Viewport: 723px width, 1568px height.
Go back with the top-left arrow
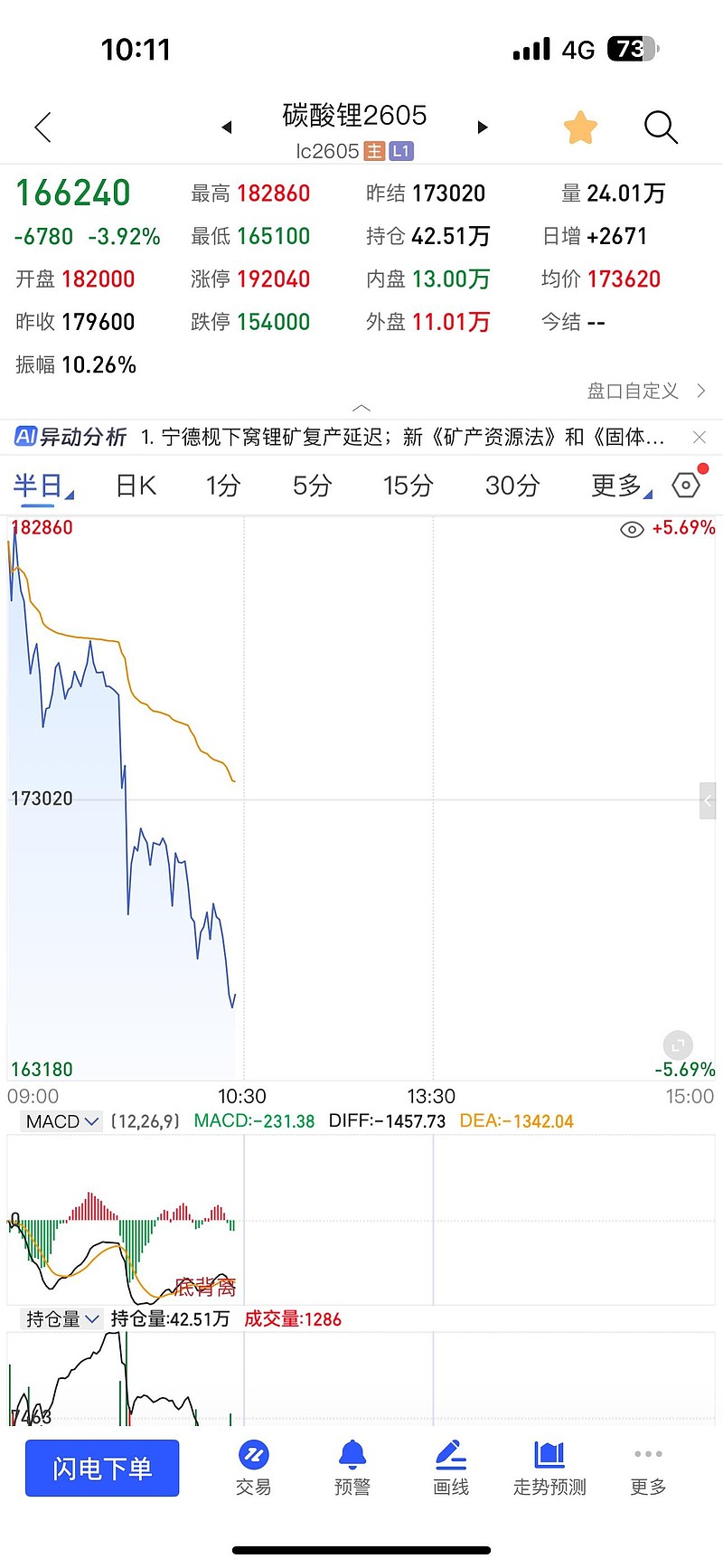(x=42, y=128)
